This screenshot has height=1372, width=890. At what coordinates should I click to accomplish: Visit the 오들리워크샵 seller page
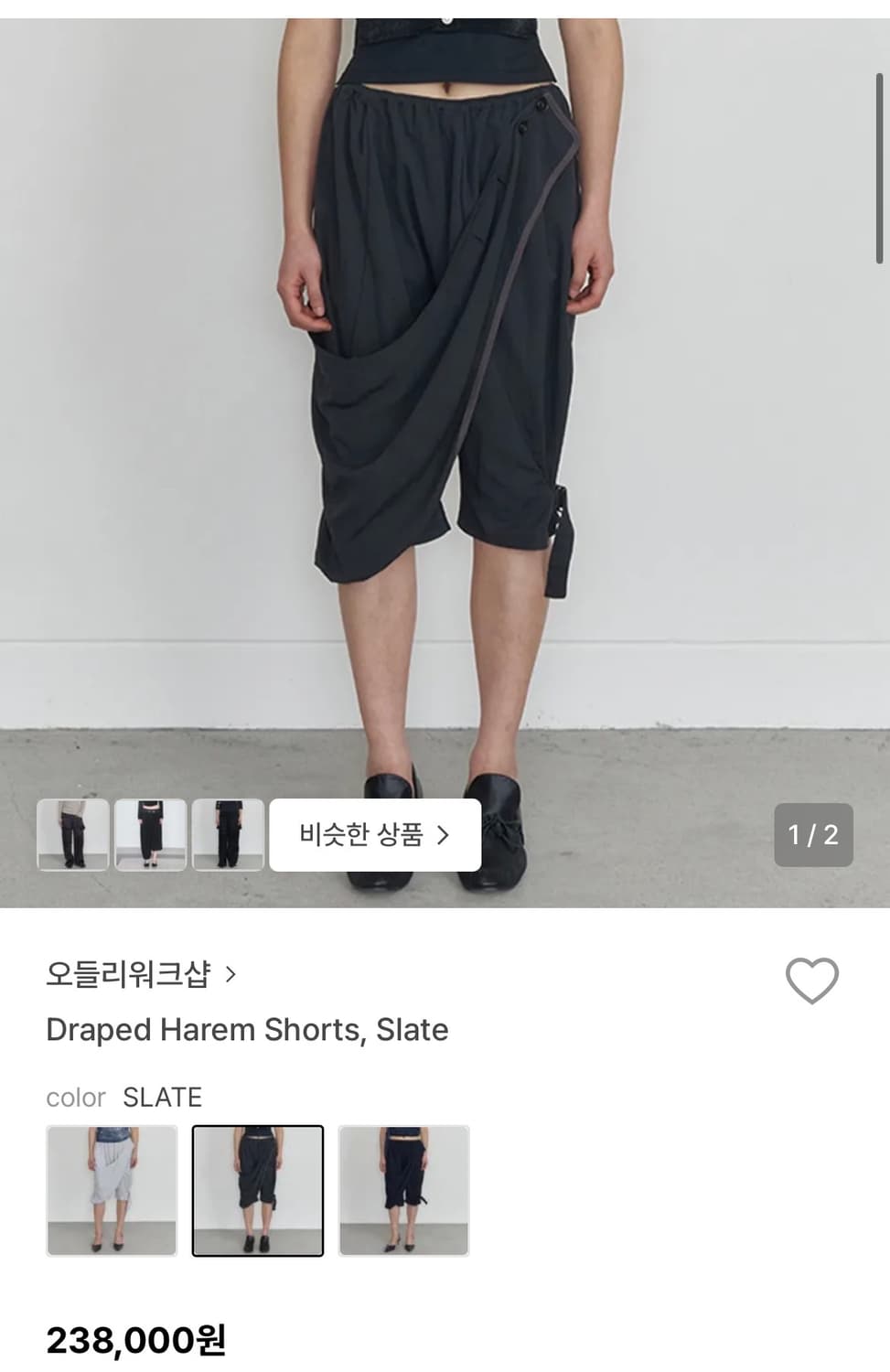pyautogui.click(x=132, y=975)
